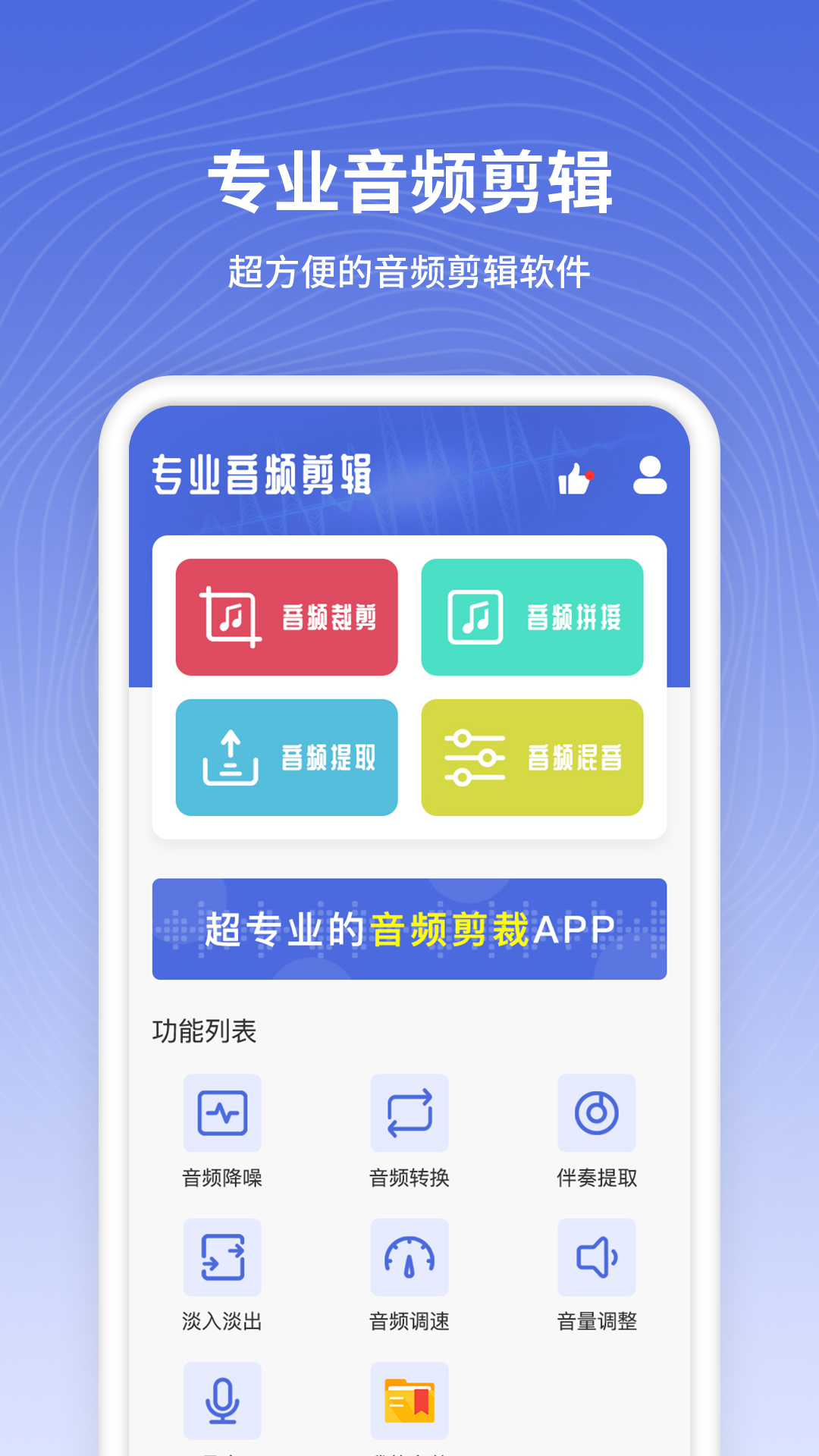The height and width of the screenshot is (1456, 819).
Task: Open the 音频混音 audio mixing tool
Action: point(533,757)
